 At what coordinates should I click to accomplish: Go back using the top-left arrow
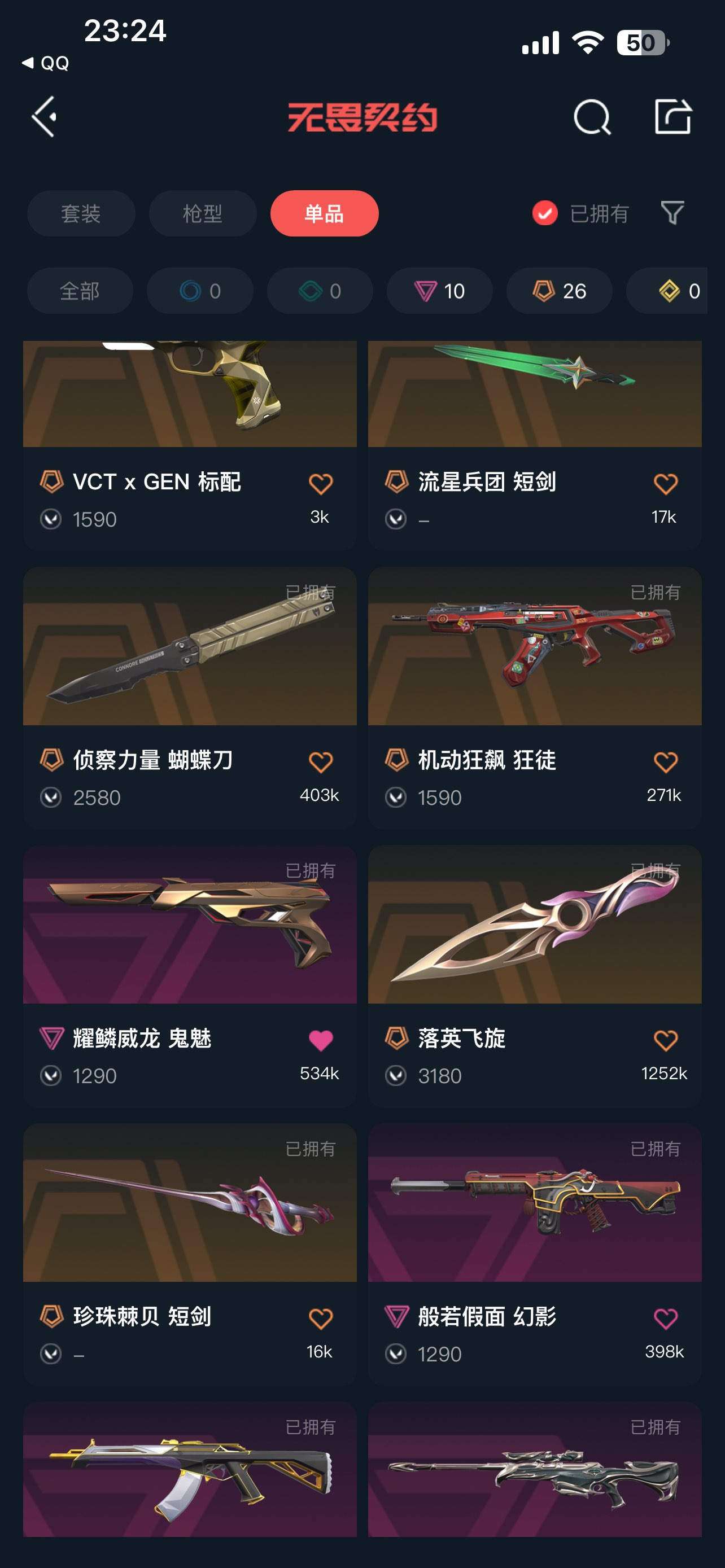(x=45, y=116)
